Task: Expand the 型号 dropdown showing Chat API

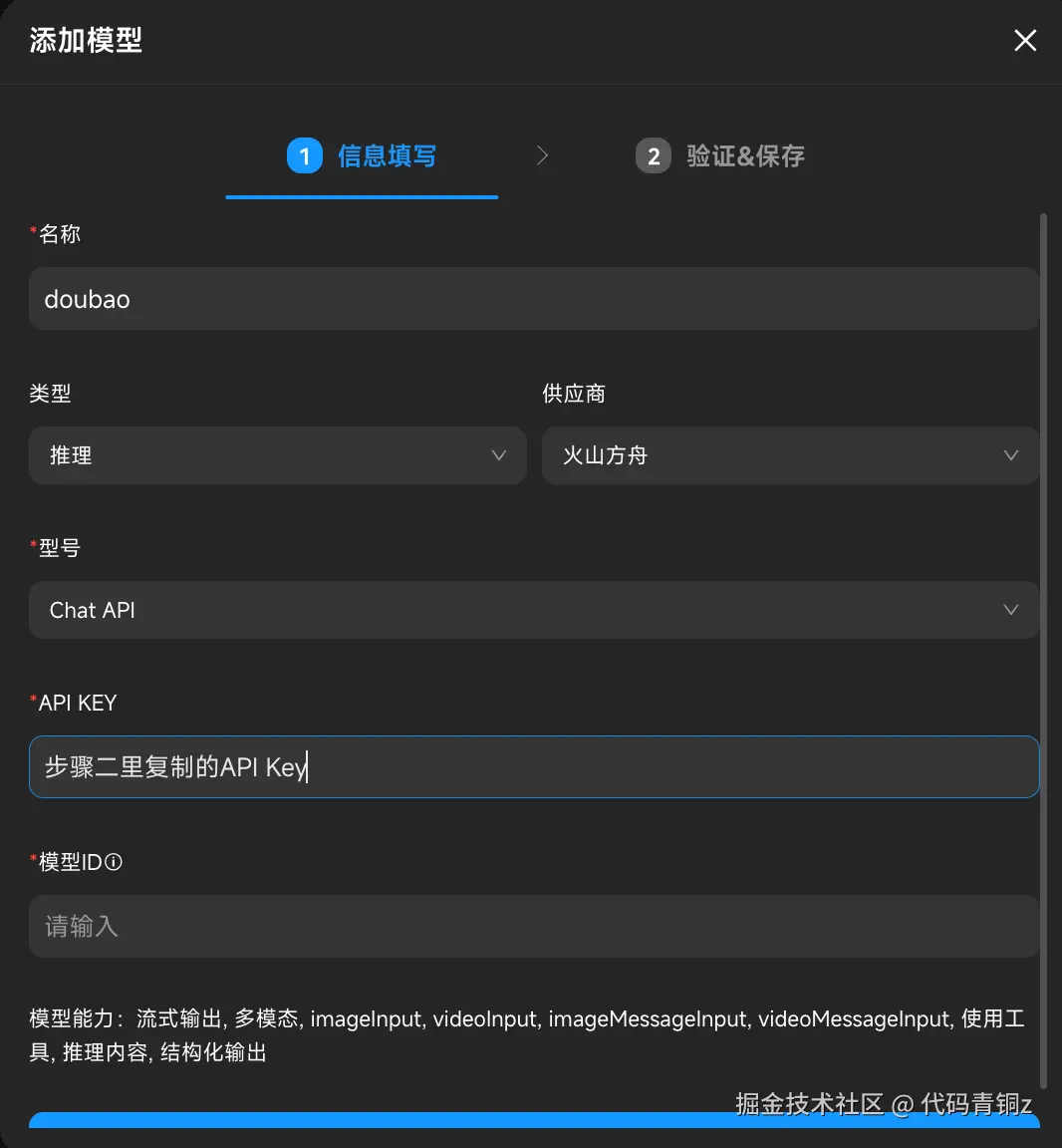Action: click(x=533, y=610)
